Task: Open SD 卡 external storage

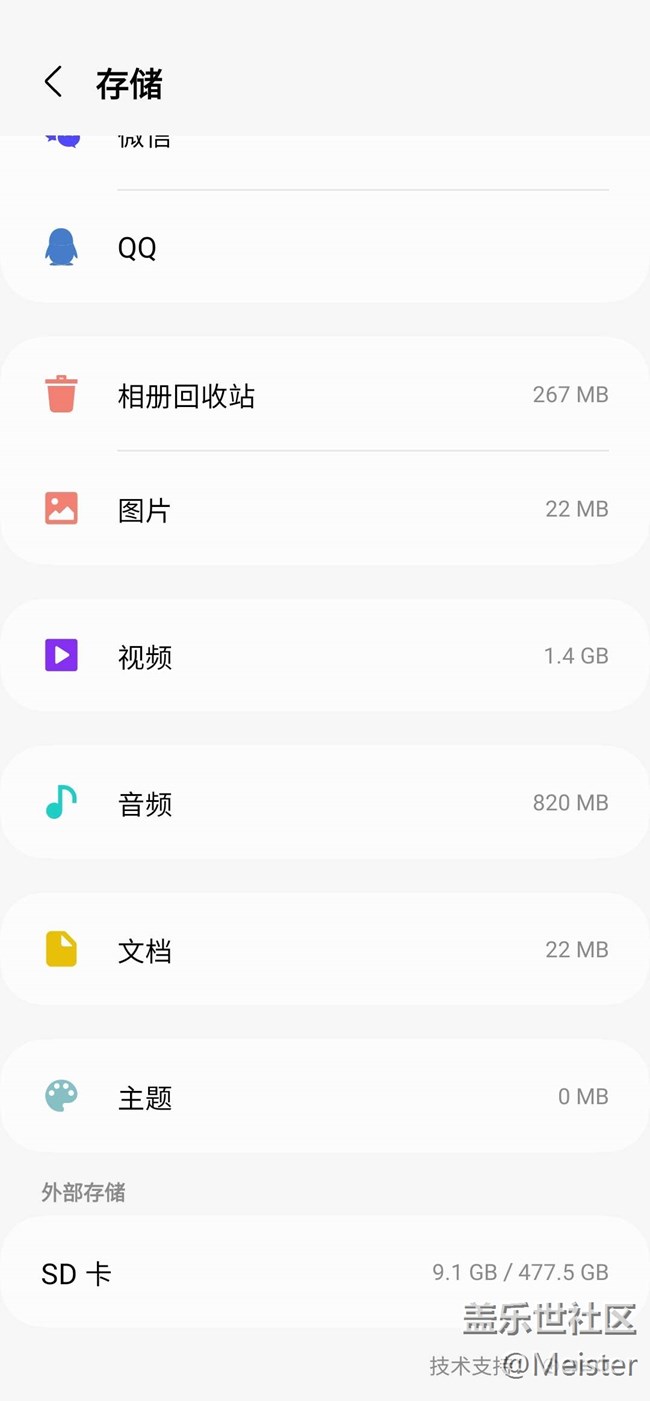Action: tap(324, 1273)
